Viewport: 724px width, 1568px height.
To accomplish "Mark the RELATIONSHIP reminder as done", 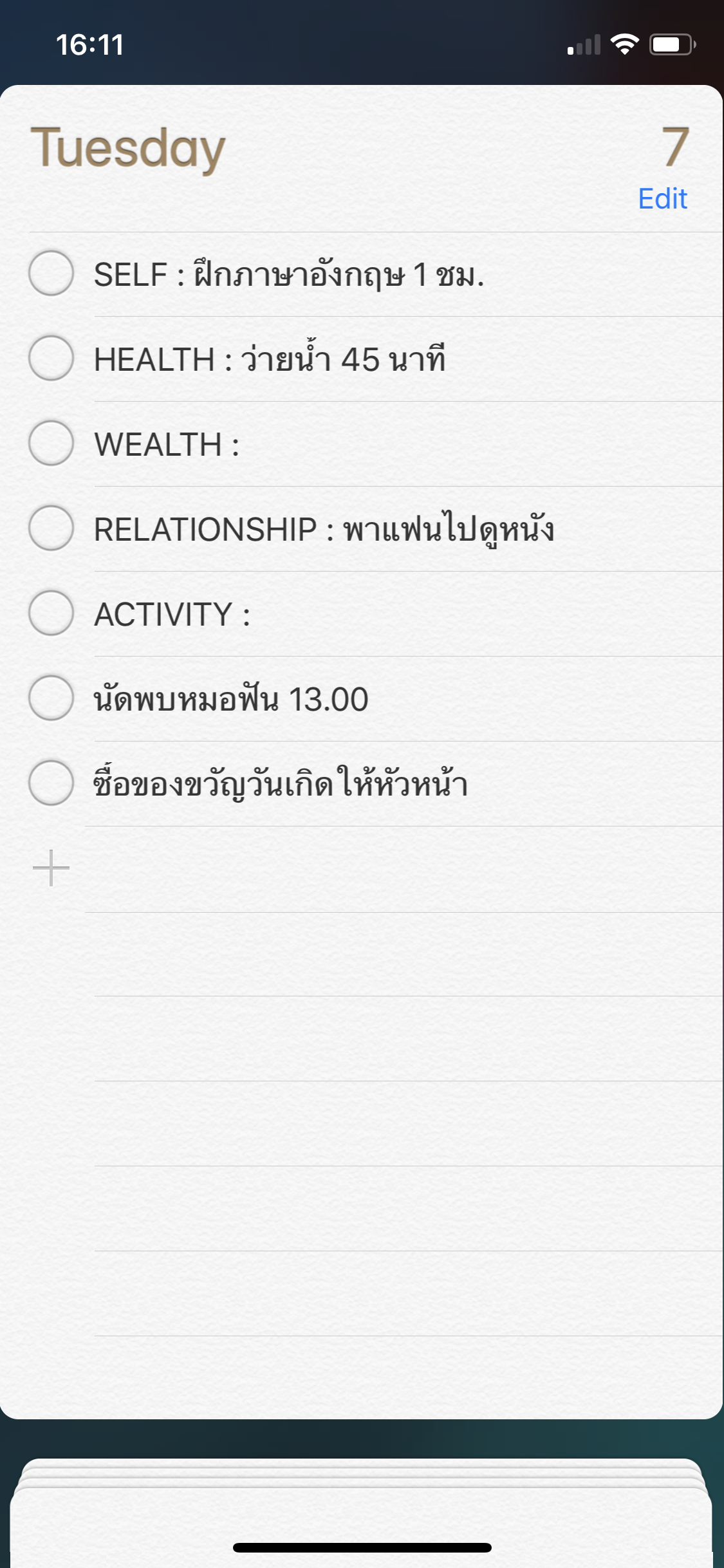I will click(51, 528).
